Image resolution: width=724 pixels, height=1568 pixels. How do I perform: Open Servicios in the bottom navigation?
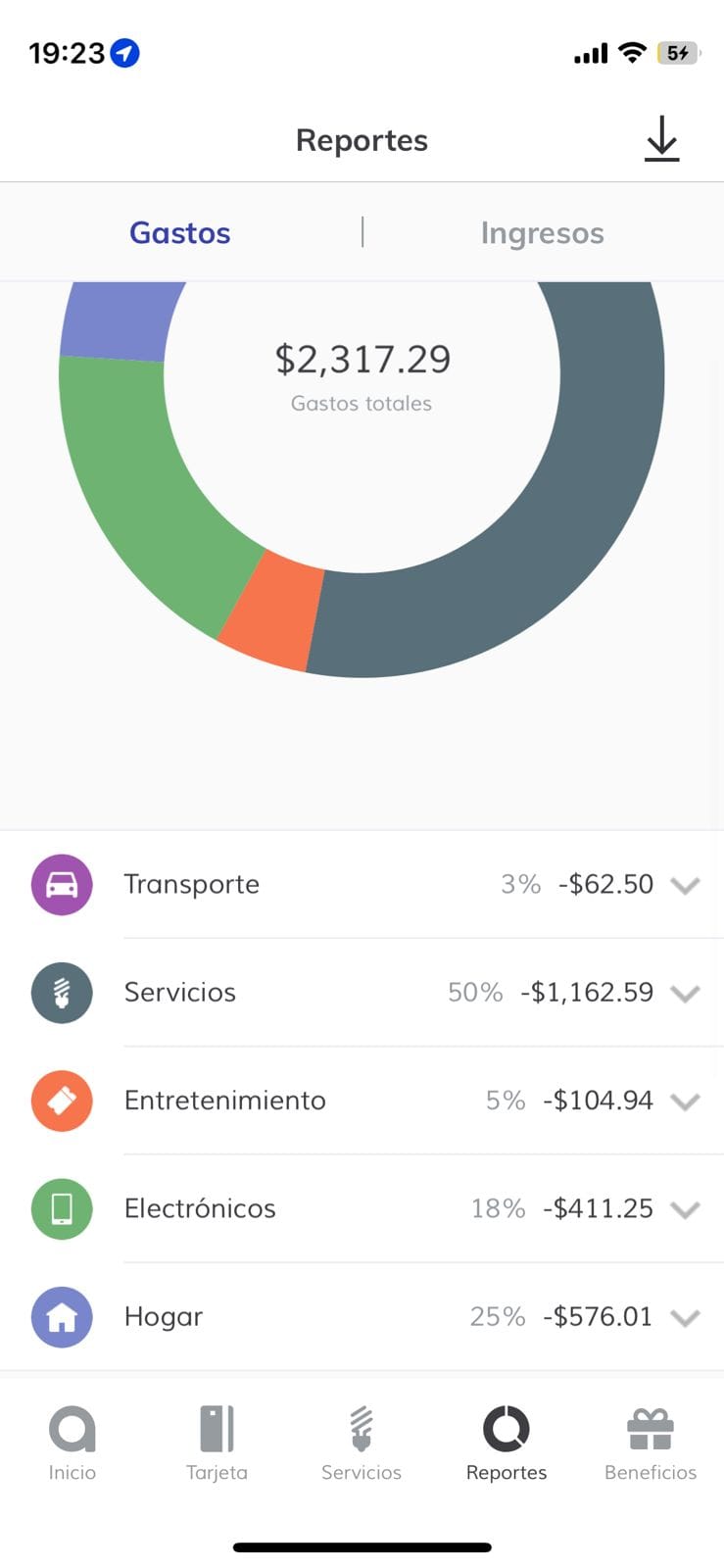362,1443
